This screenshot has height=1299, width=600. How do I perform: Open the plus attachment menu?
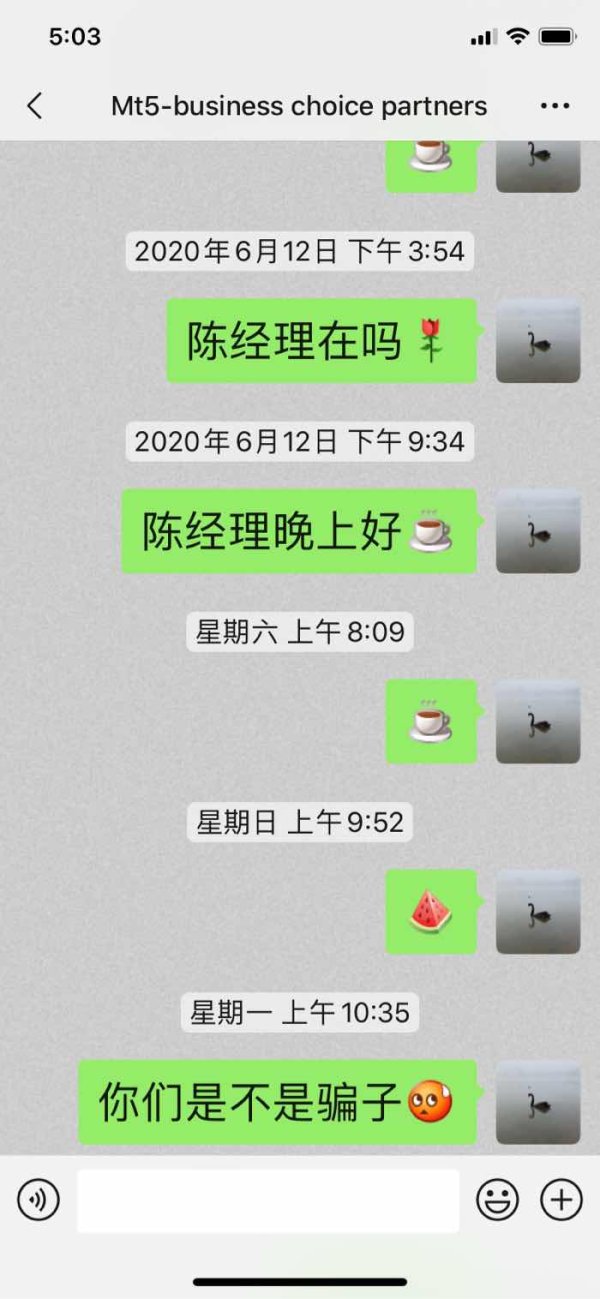pos(561,1200)
